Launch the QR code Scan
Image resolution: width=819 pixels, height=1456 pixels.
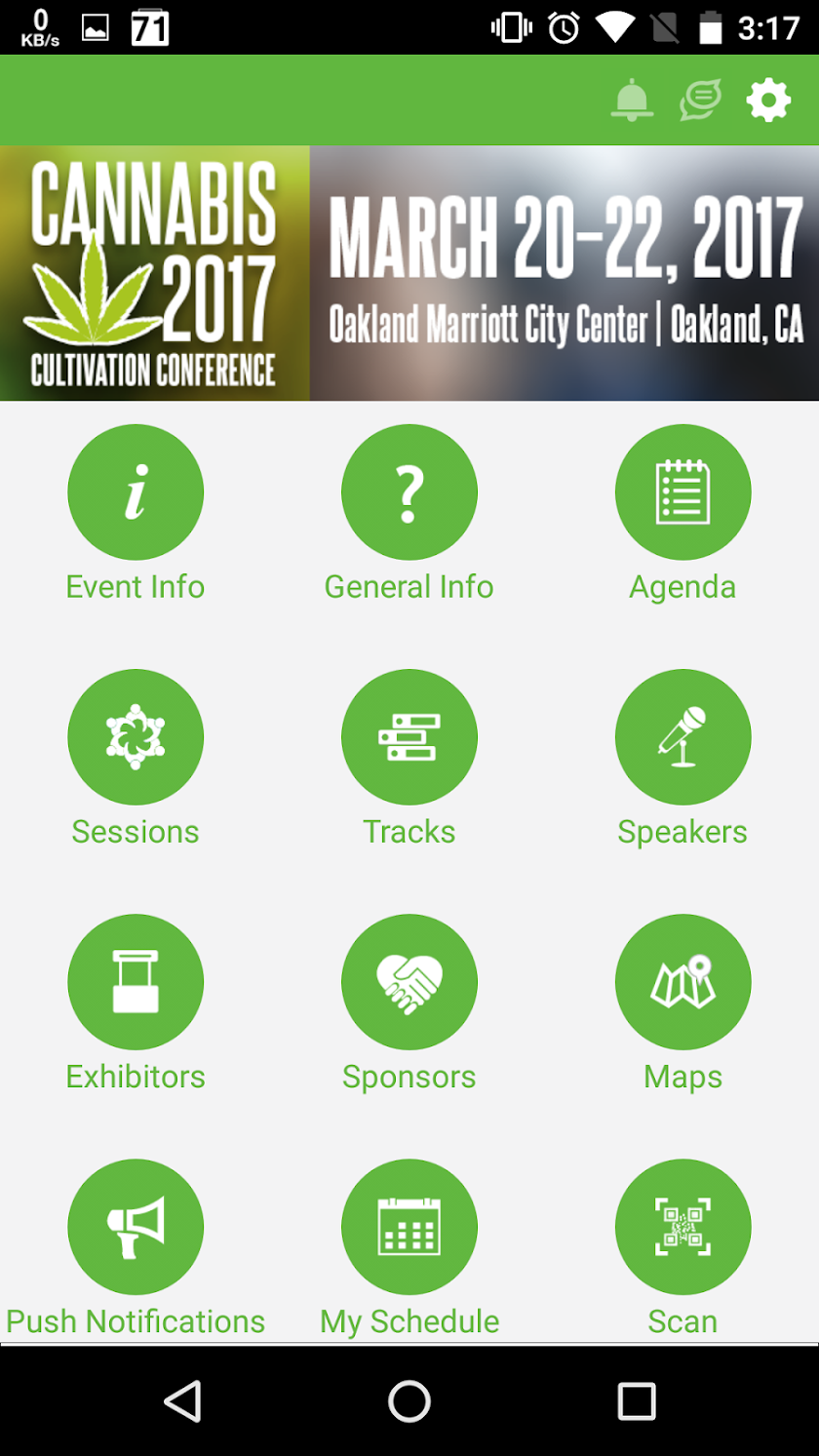coord(682,1227)
